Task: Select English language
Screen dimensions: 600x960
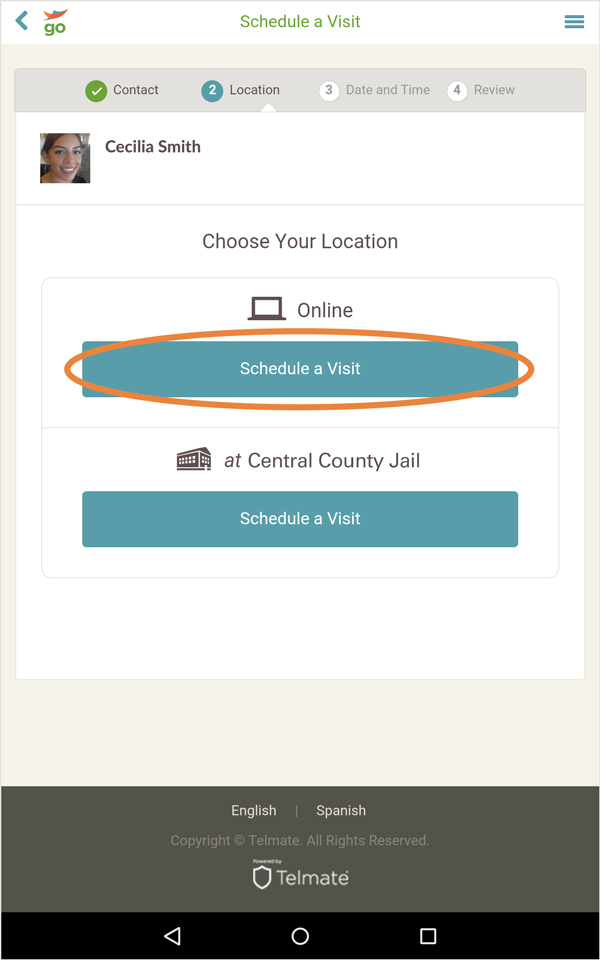Action: point(253,810)
